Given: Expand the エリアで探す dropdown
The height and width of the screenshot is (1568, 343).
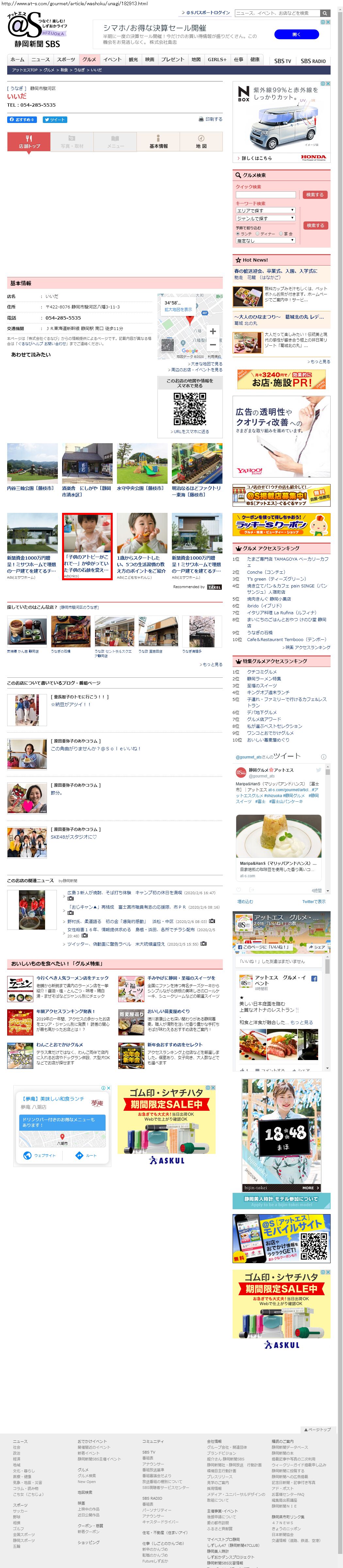Looking at the screenshot, I should 265,211.
